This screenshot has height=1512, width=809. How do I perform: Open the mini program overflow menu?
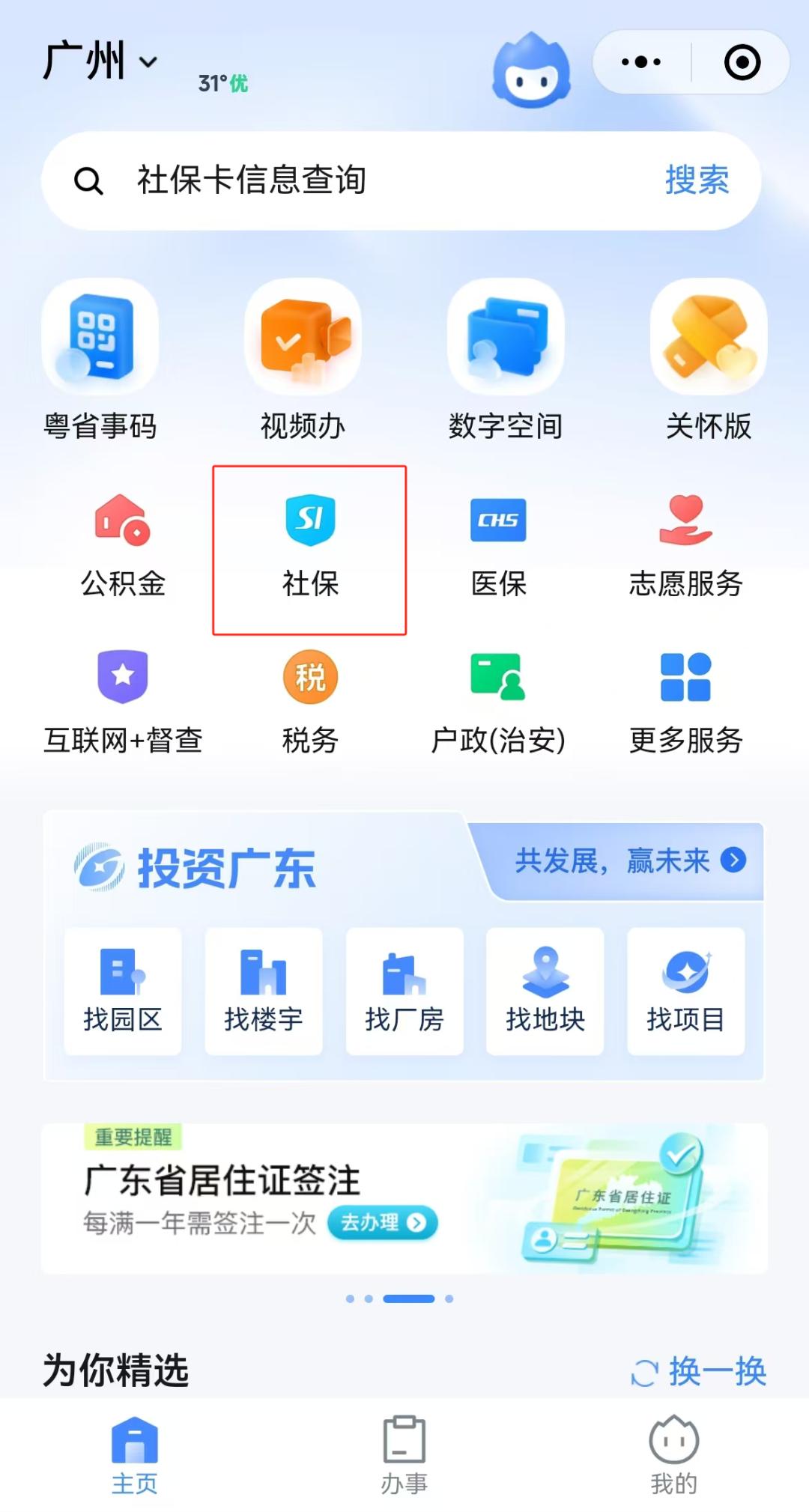tap(641, 62)
